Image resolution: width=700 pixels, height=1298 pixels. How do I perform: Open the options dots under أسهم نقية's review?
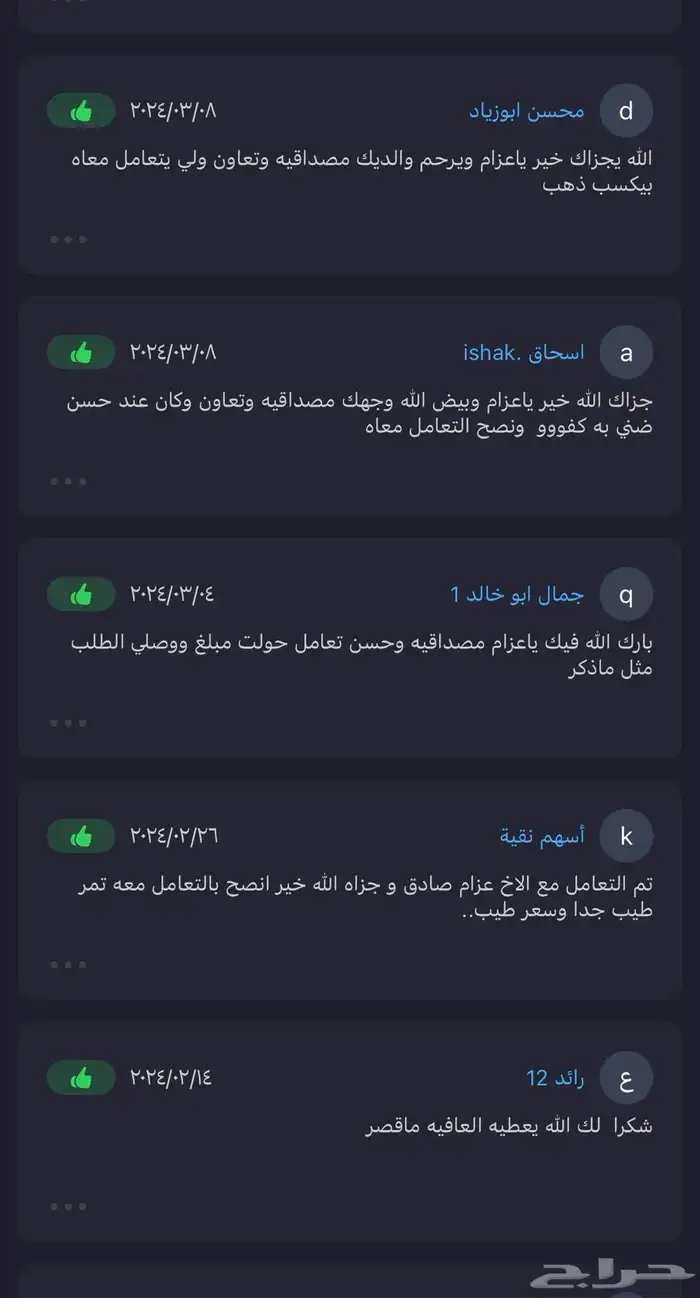point(68,964)
